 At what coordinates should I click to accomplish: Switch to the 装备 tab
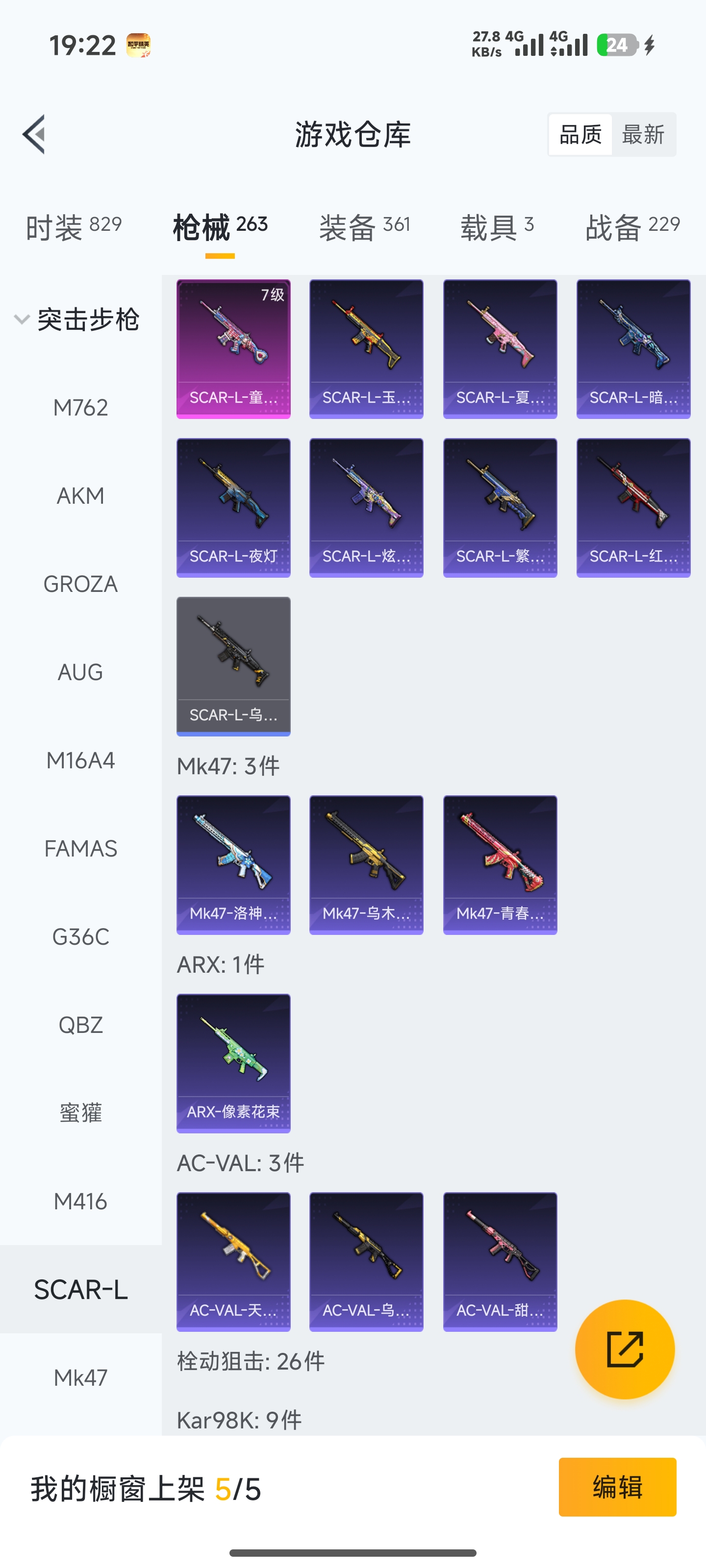tap(364, 227)
